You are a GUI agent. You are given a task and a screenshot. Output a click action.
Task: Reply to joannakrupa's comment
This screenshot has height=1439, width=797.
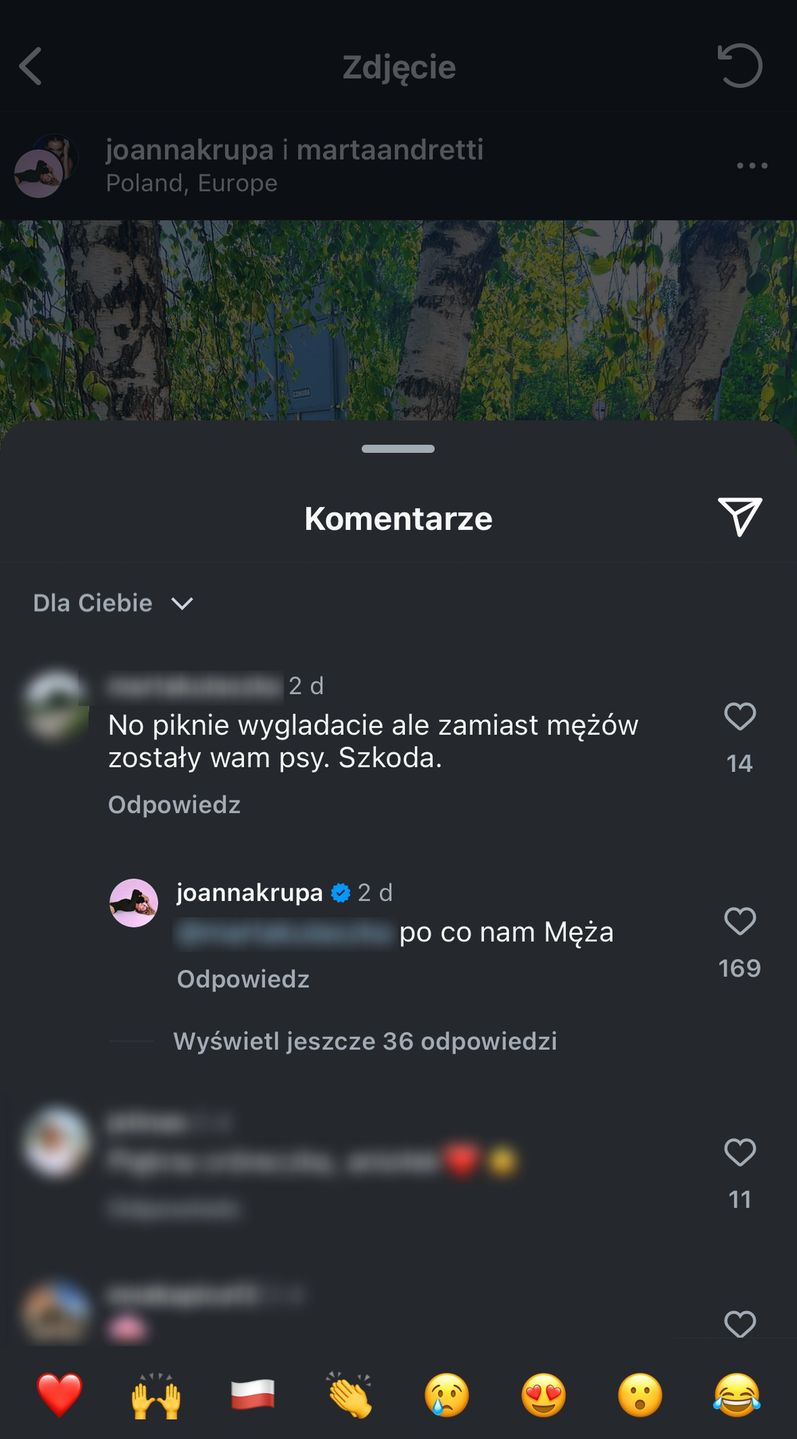(243, 979)
